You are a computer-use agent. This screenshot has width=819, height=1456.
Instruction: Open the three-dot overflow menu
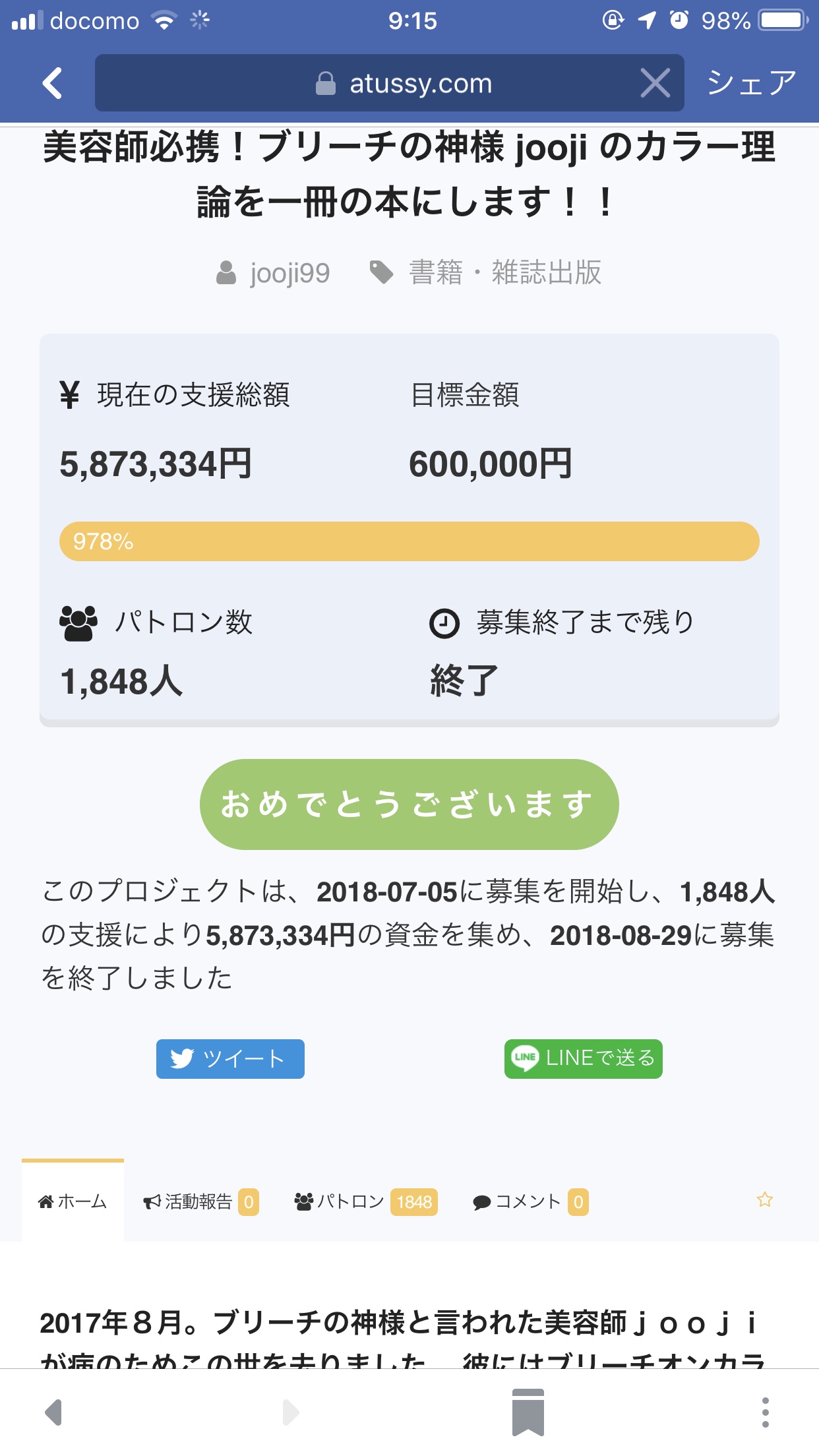coord(765,1412)
